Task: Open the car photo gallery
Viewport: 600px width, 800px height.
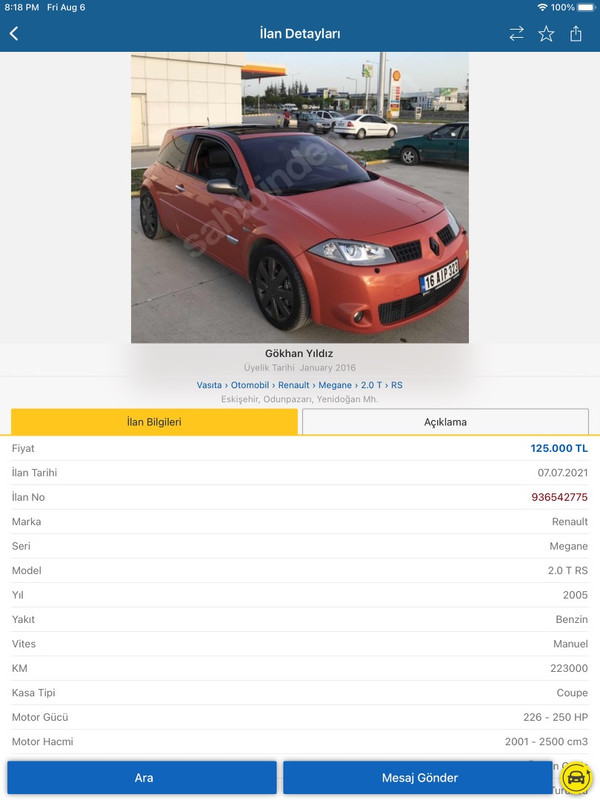Action: click(x=300, y=198)
